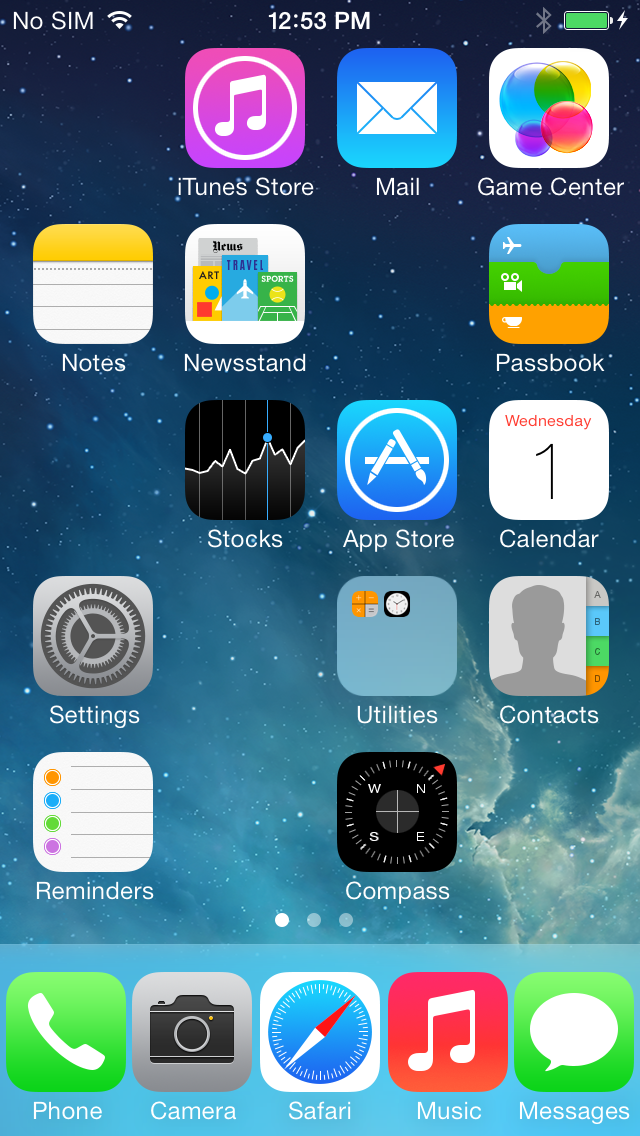Open Settings
This screenshot has height=1136, width=640.
coord(93,636)
